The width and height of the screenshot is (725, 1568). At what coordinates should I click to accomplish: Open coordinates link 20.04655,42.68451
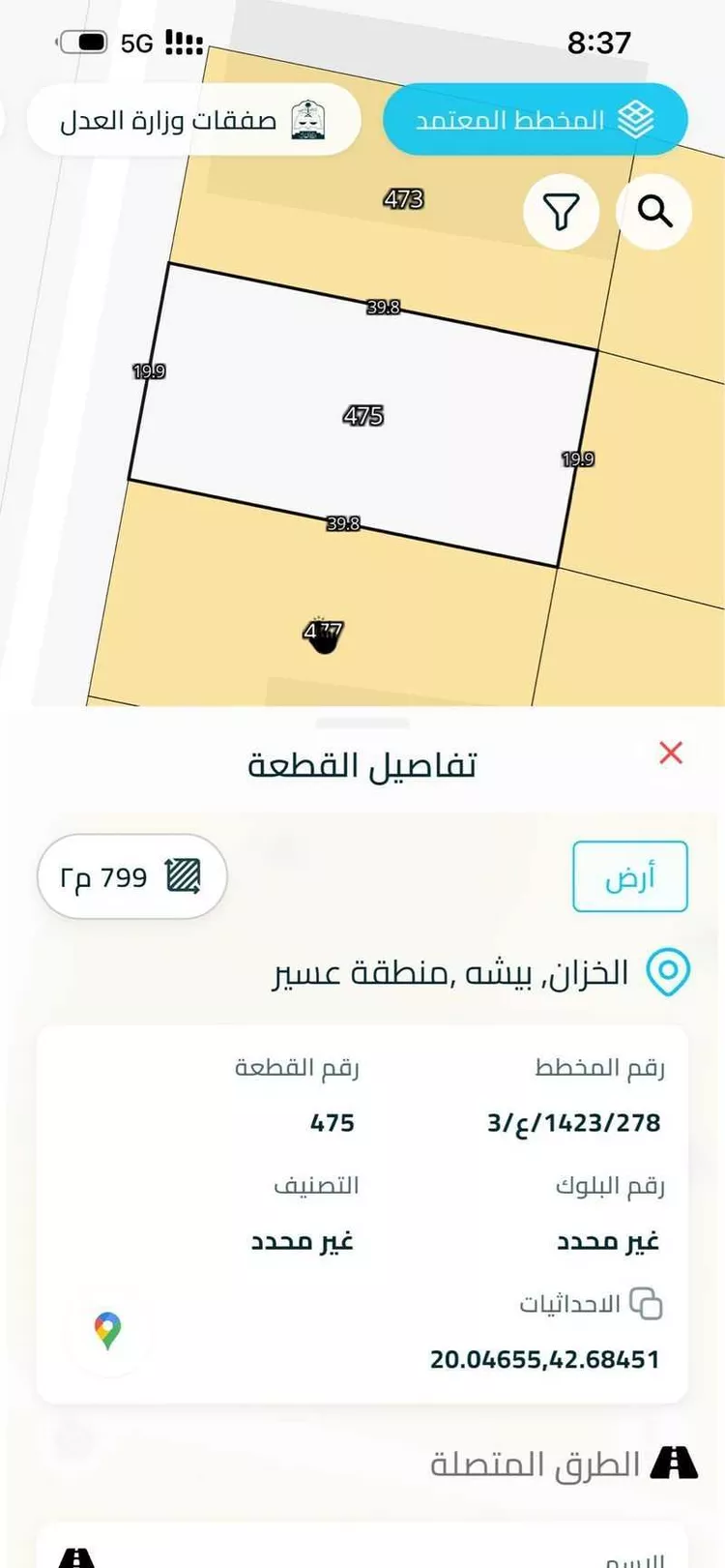[x=545, y=1358]
